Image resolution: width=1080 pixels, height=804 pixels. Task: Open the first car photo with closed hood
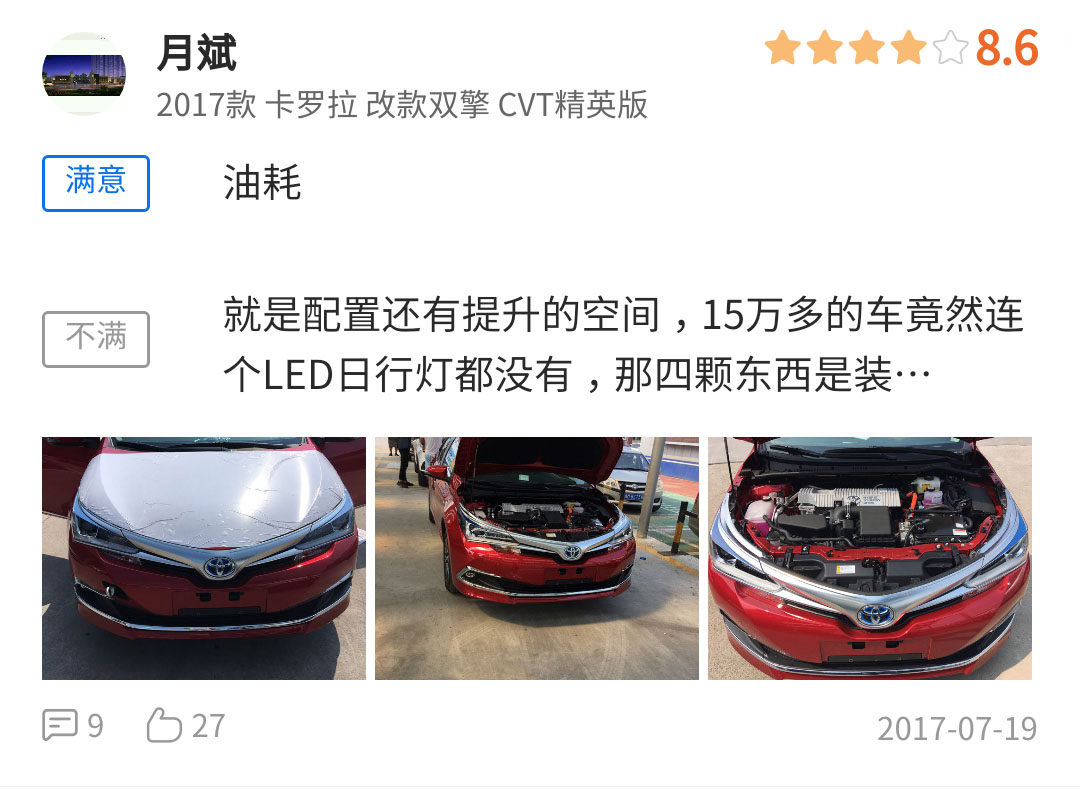204,558
